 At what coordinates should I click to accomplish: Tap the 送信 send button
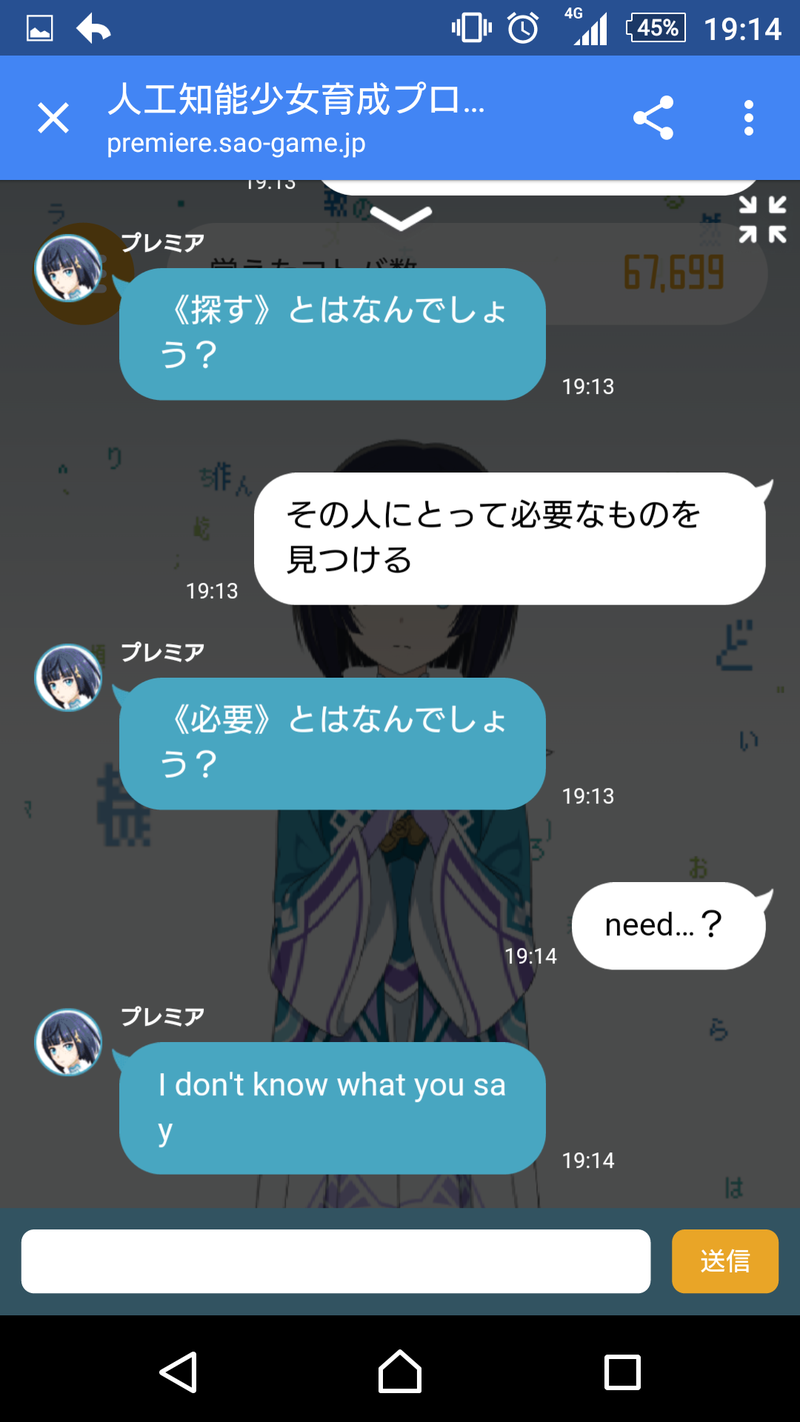pyautogui.click(x=725, y=1261)
